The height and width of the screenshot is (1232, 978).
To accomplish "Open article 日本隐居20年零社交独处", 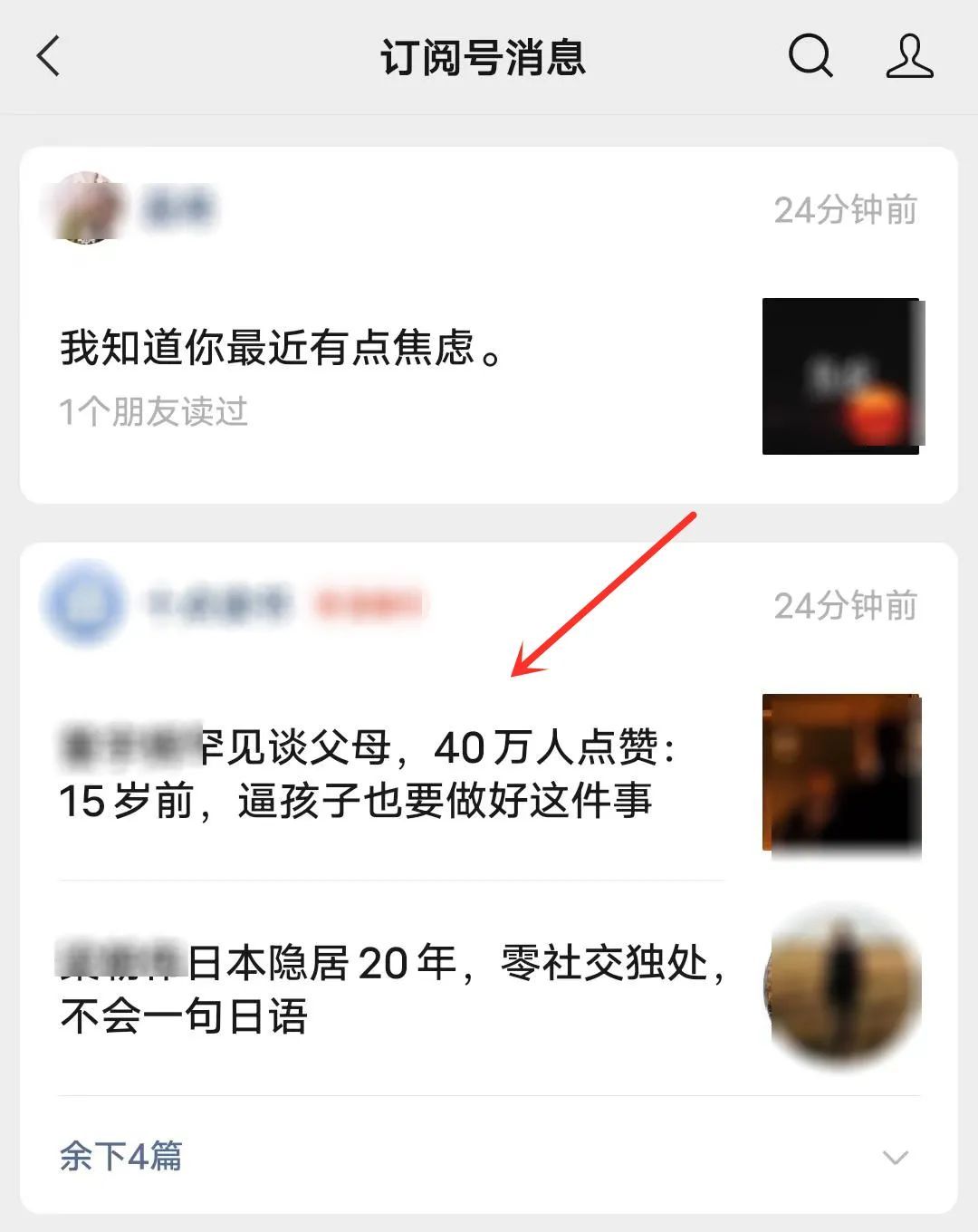I will coord(391,988).
